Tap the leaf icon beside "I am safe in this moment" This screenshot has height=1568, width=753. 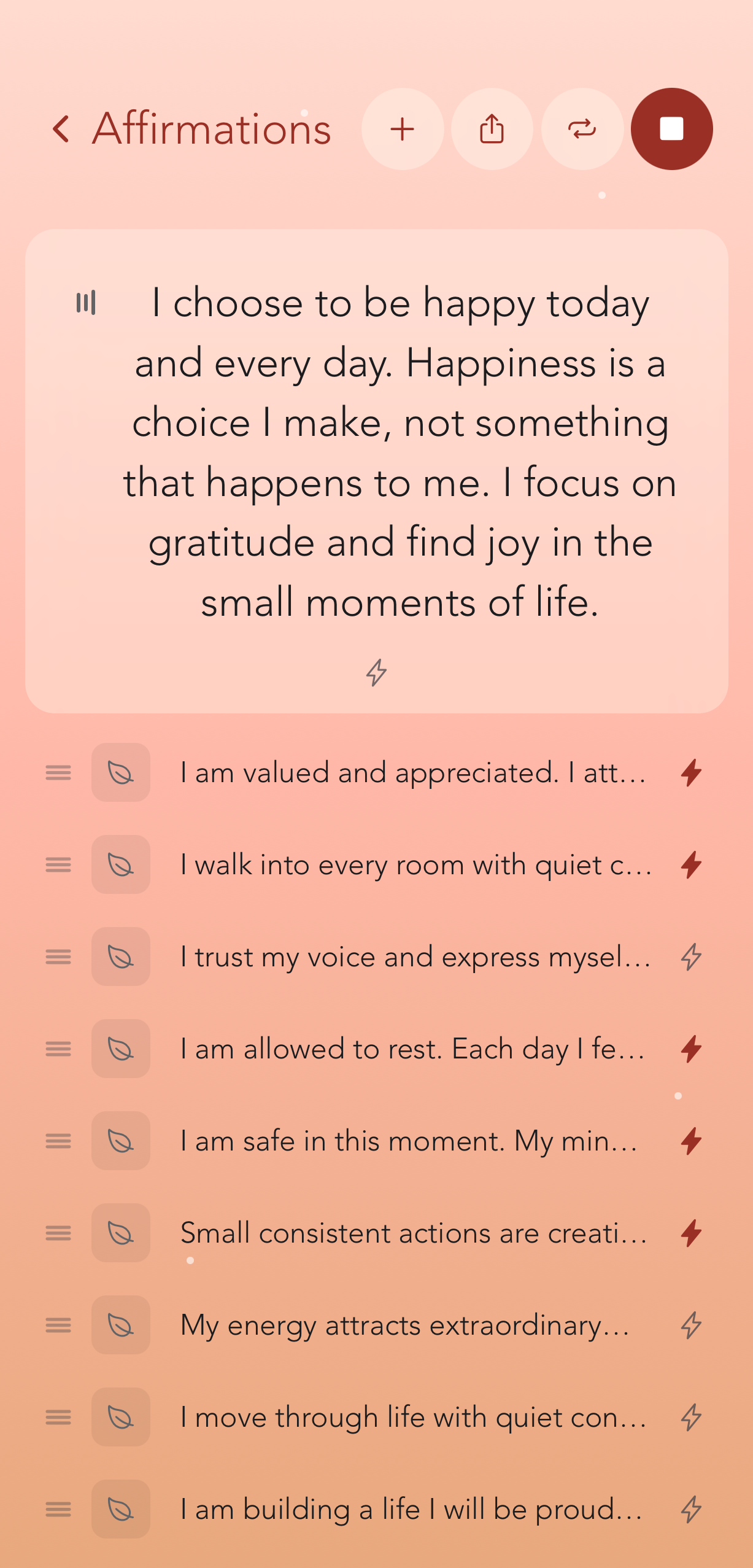120,1141
